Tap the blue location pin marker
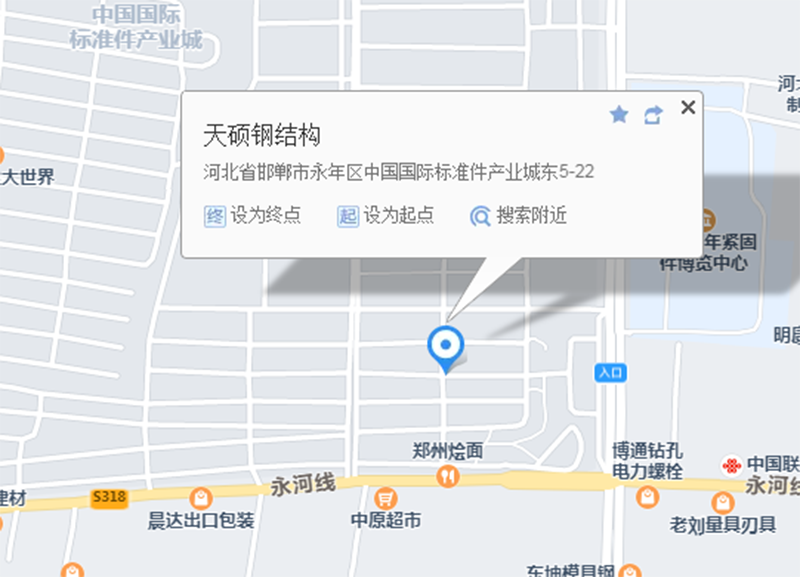 [x=445, y=347]
